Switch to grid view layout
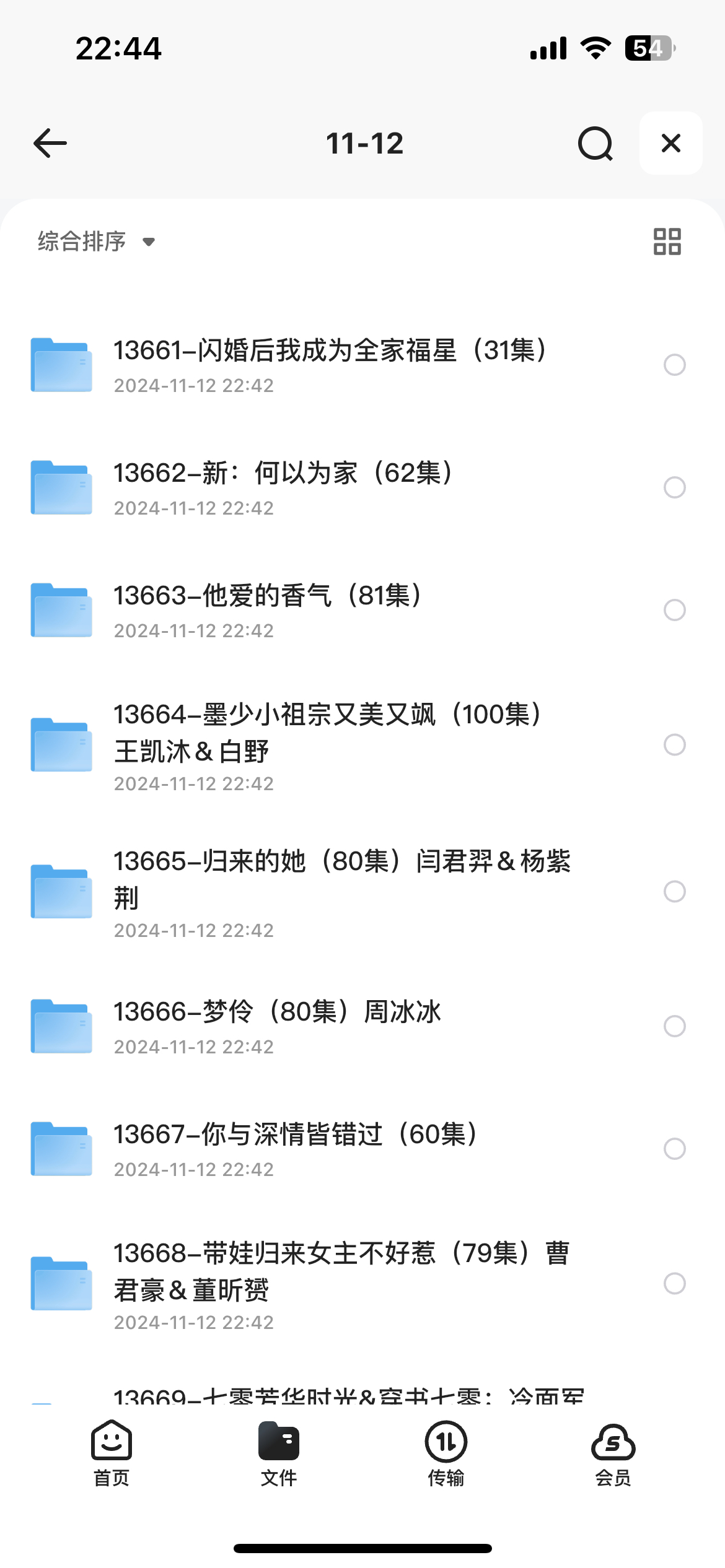This screenshot has width=725, height=1568. 667,242
